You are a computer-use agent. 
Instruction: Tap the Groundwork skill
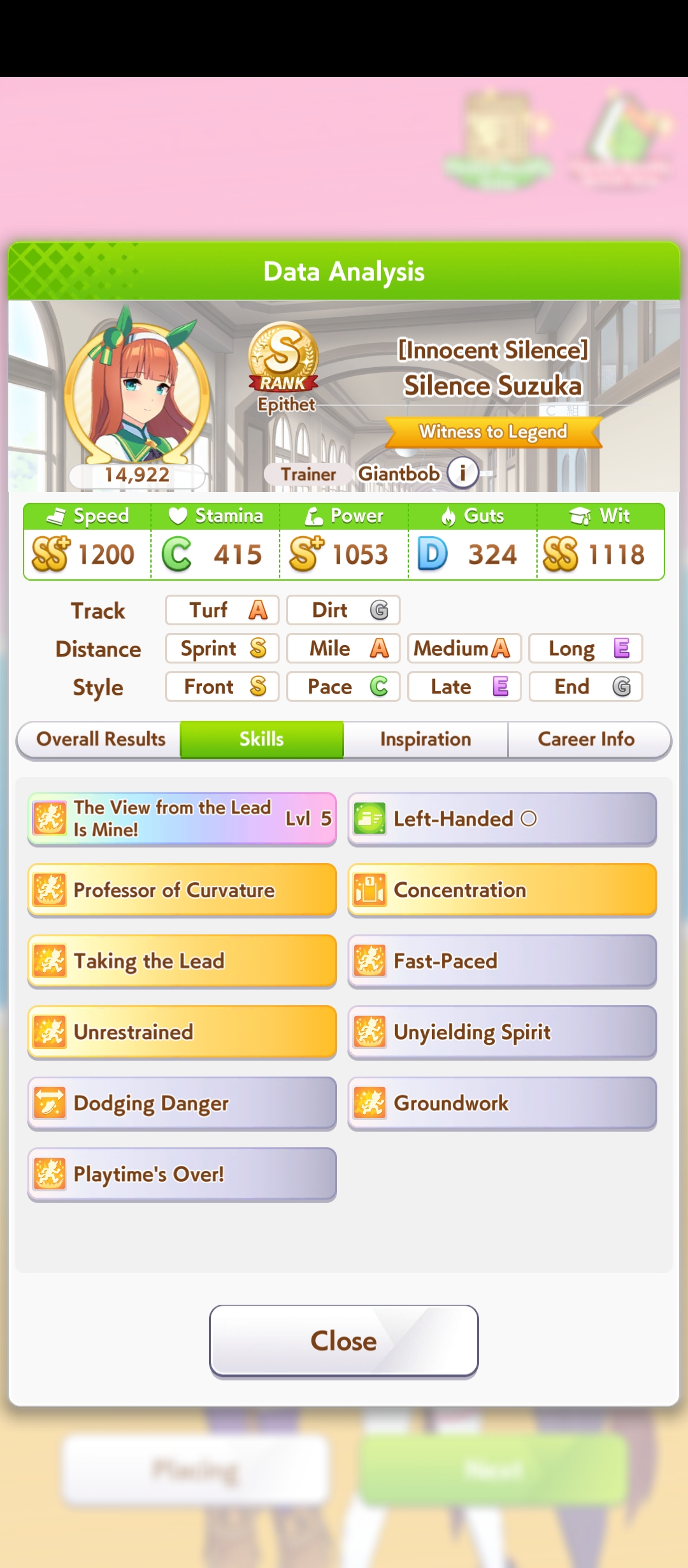coord(502,1103)
